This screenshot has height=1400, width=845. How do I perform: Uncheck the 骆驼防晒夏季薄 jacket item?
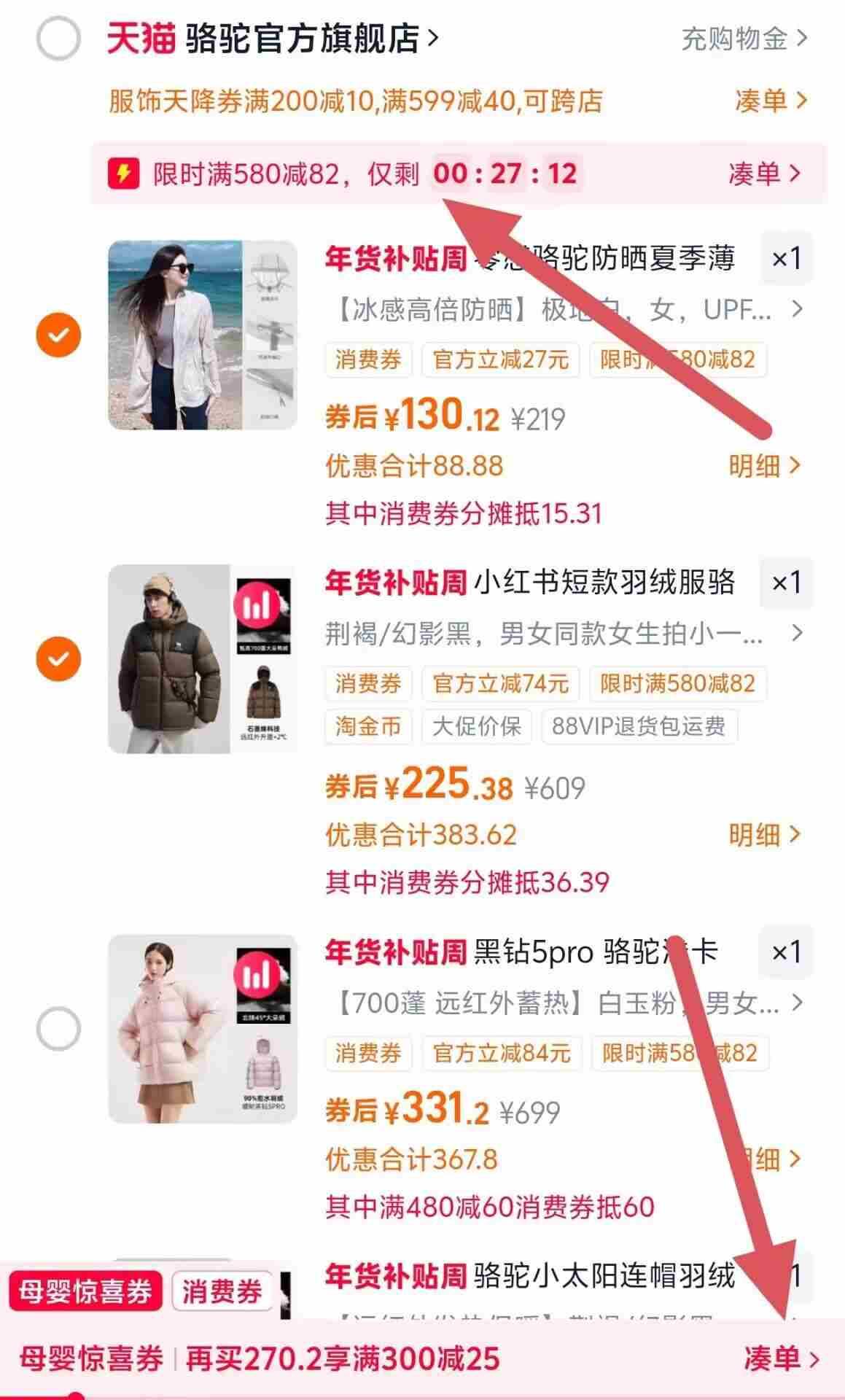[x=58, y=335]
